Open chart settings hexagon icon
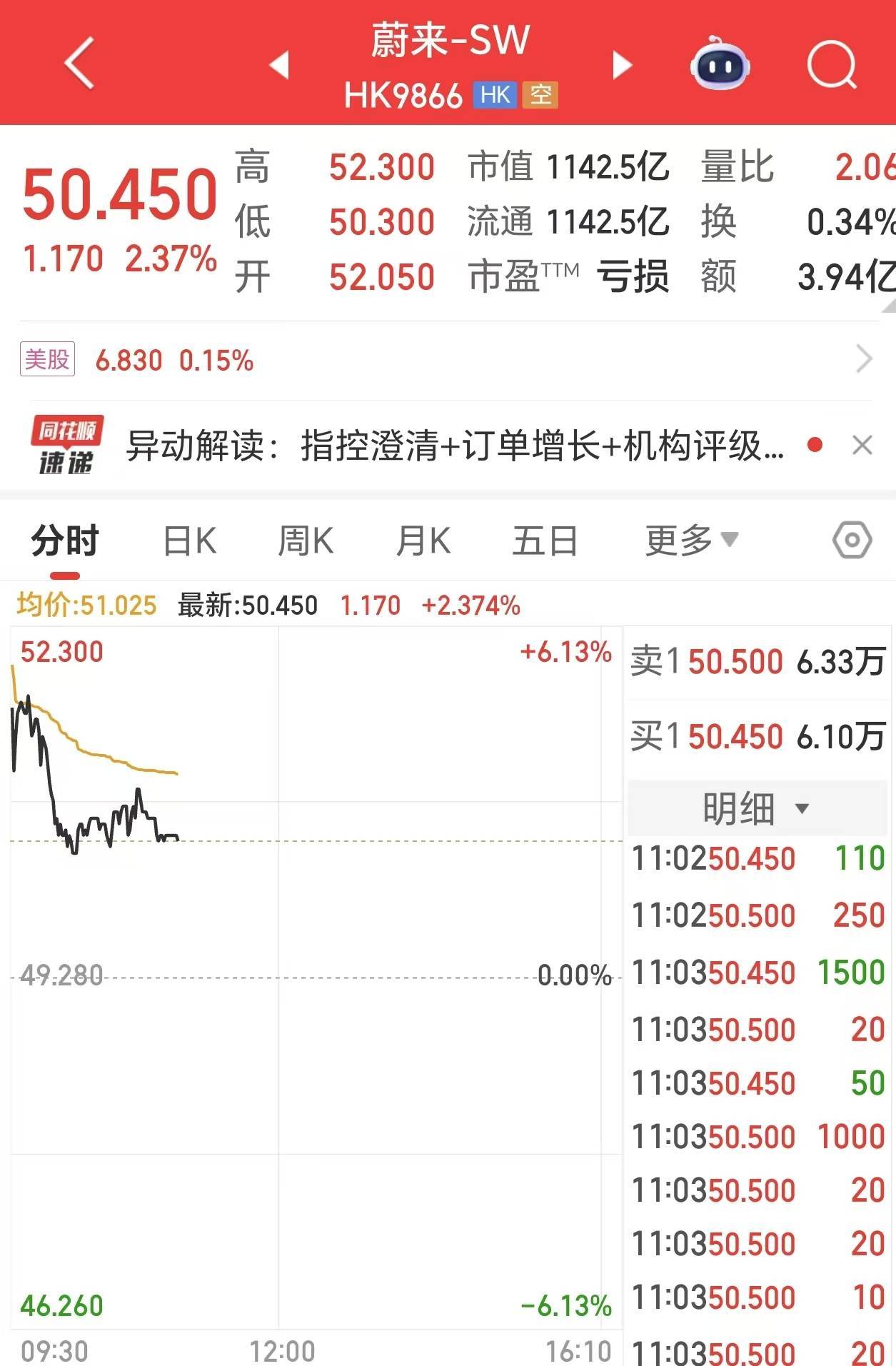The image size is (896, 1366). (x=852, y=541)
